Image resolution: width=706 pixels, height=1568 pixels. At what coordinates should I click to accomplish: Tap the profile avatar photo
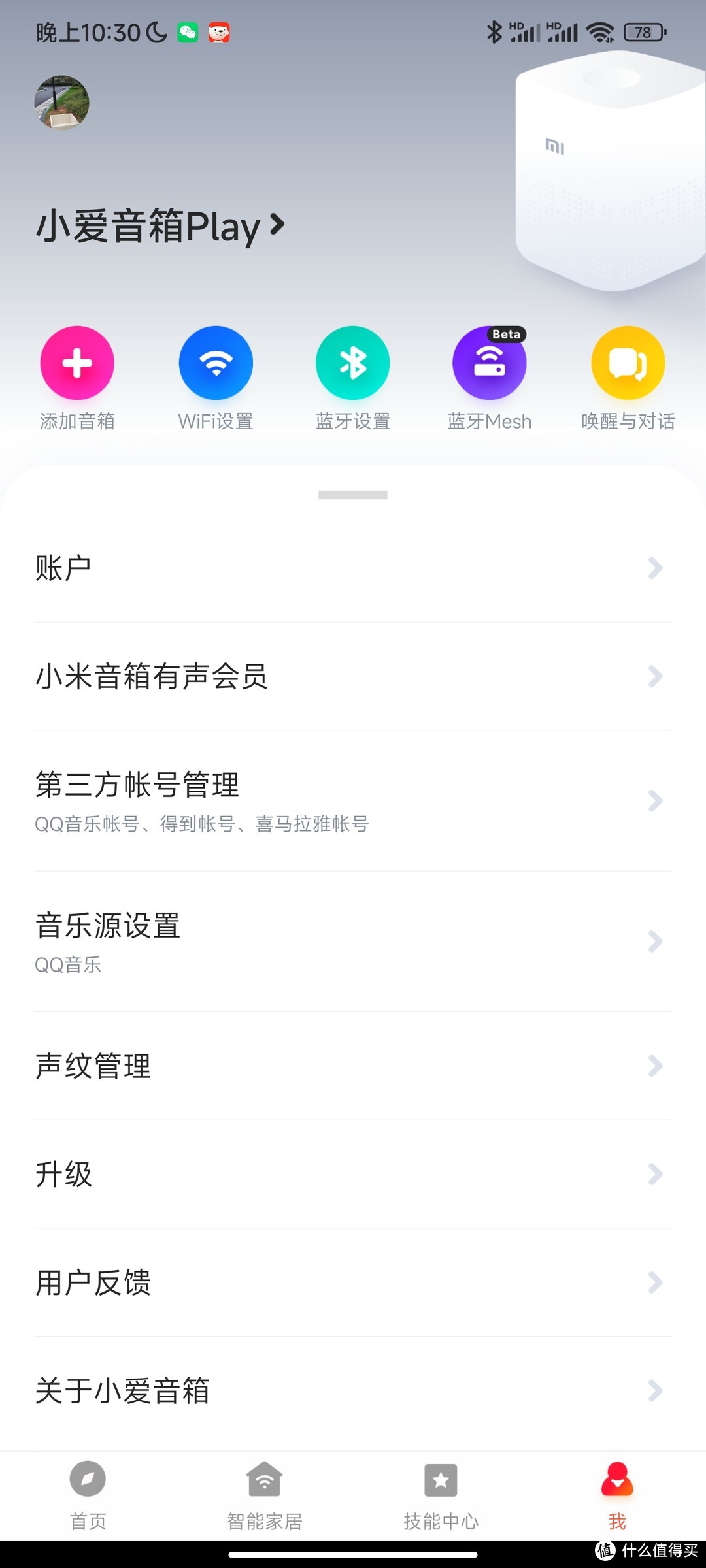[x=62, y=103]
